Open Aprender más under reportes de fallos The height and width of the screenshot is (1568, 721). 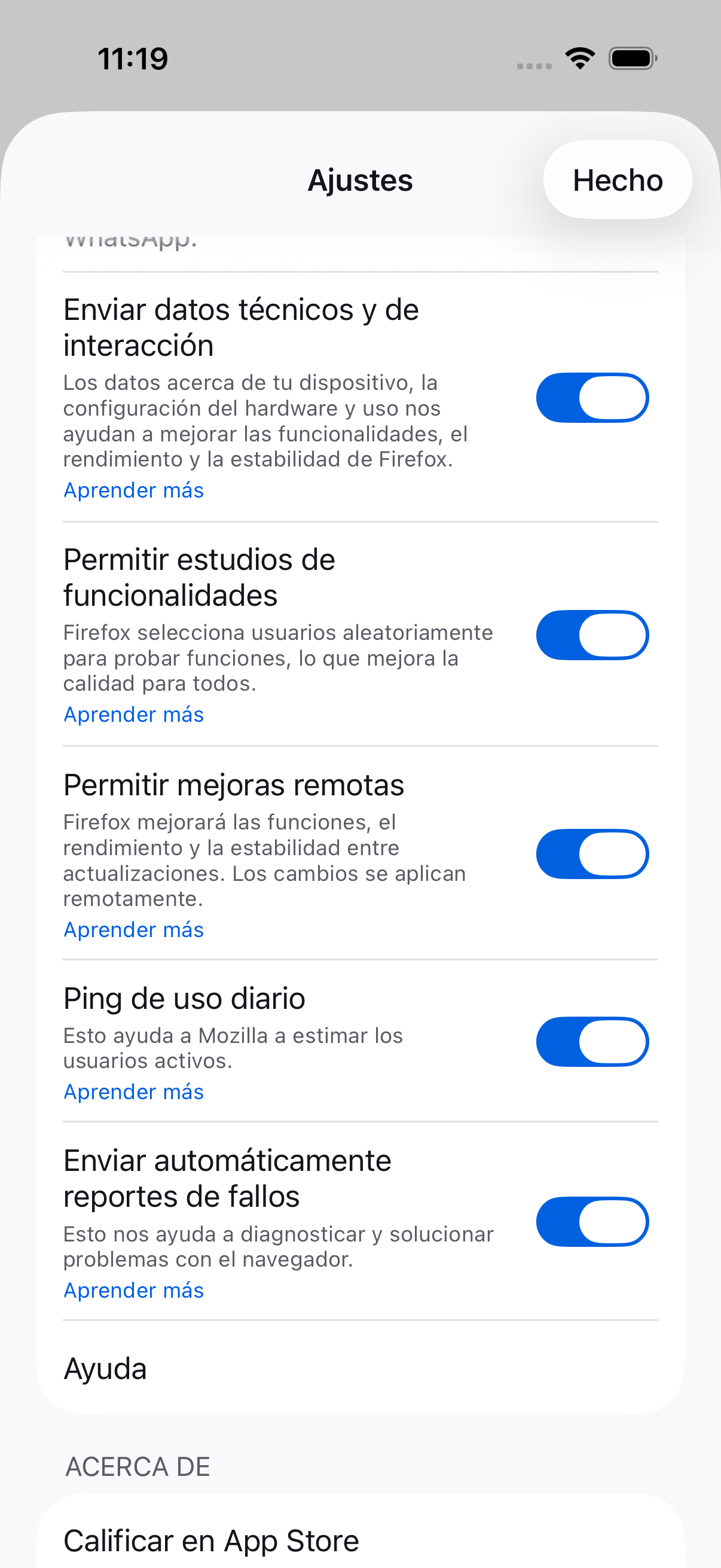coord(134,1291)
